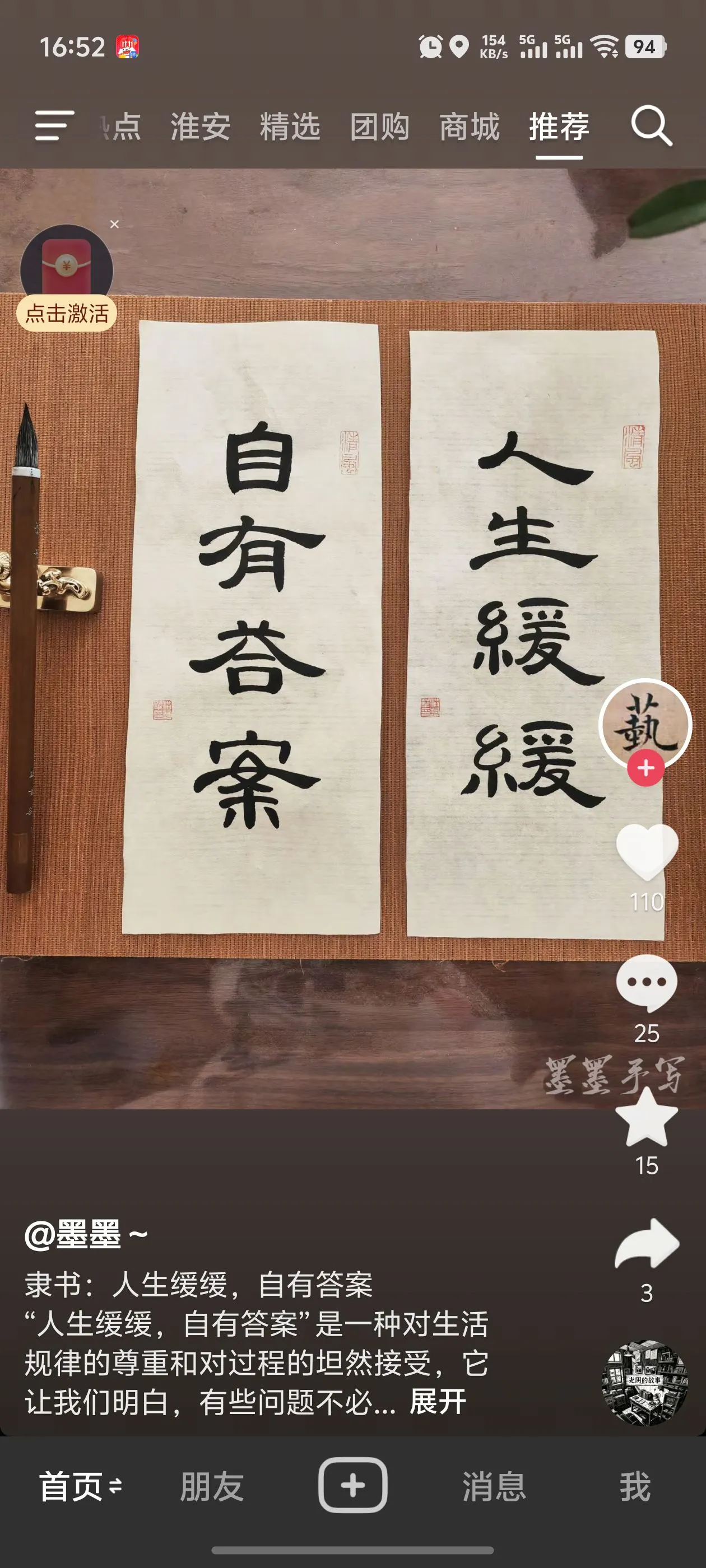The width and height of the screenshot is (706, 1568).
Task: Open the comments with 25 replies
Action: [646, 982]
